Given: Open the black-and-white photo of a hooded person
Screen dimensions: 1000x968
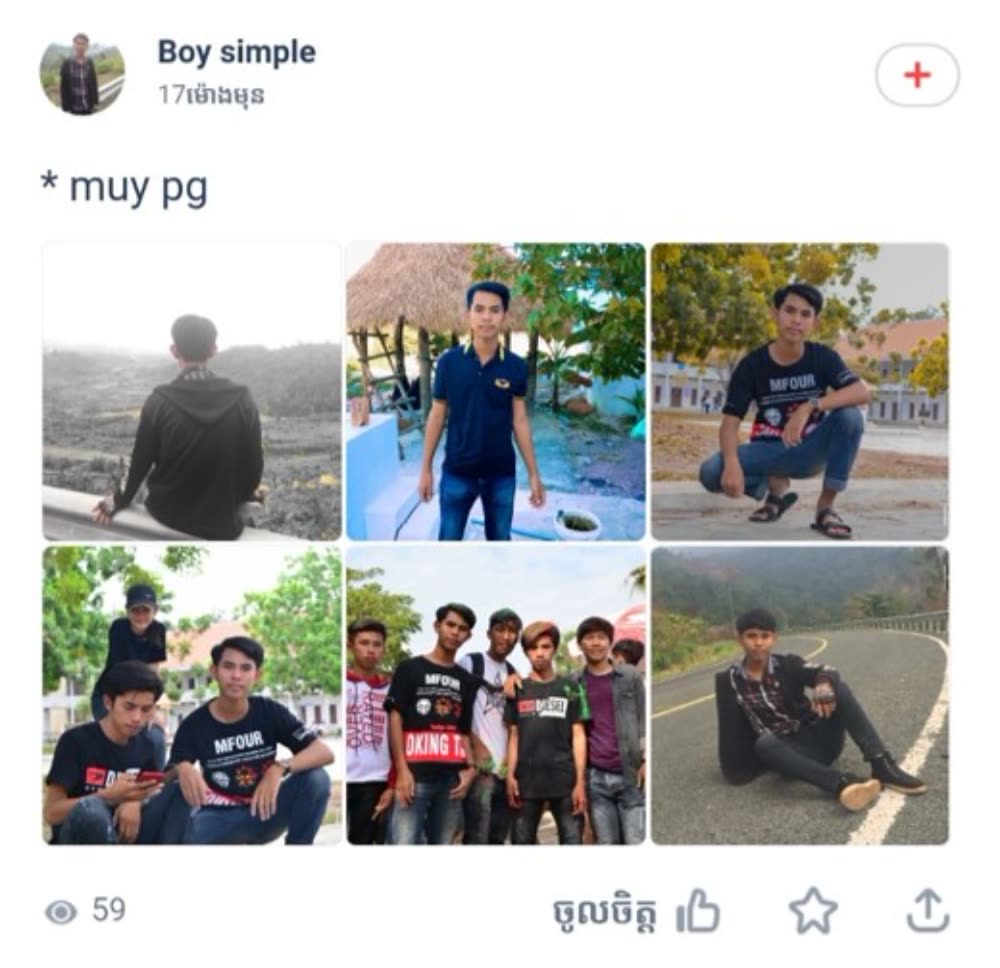Looking at the screenshot, I should [192, 391].
